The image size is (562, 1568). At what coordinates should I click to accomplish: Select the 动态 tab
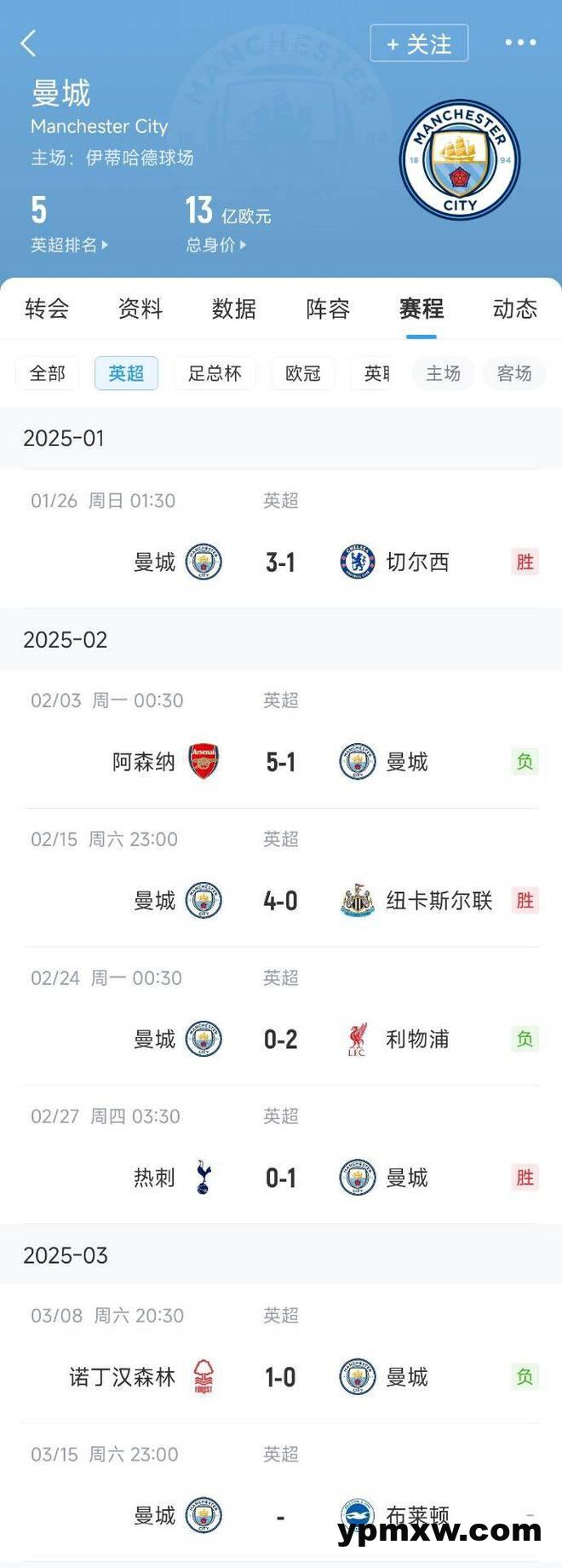[514, 308]
